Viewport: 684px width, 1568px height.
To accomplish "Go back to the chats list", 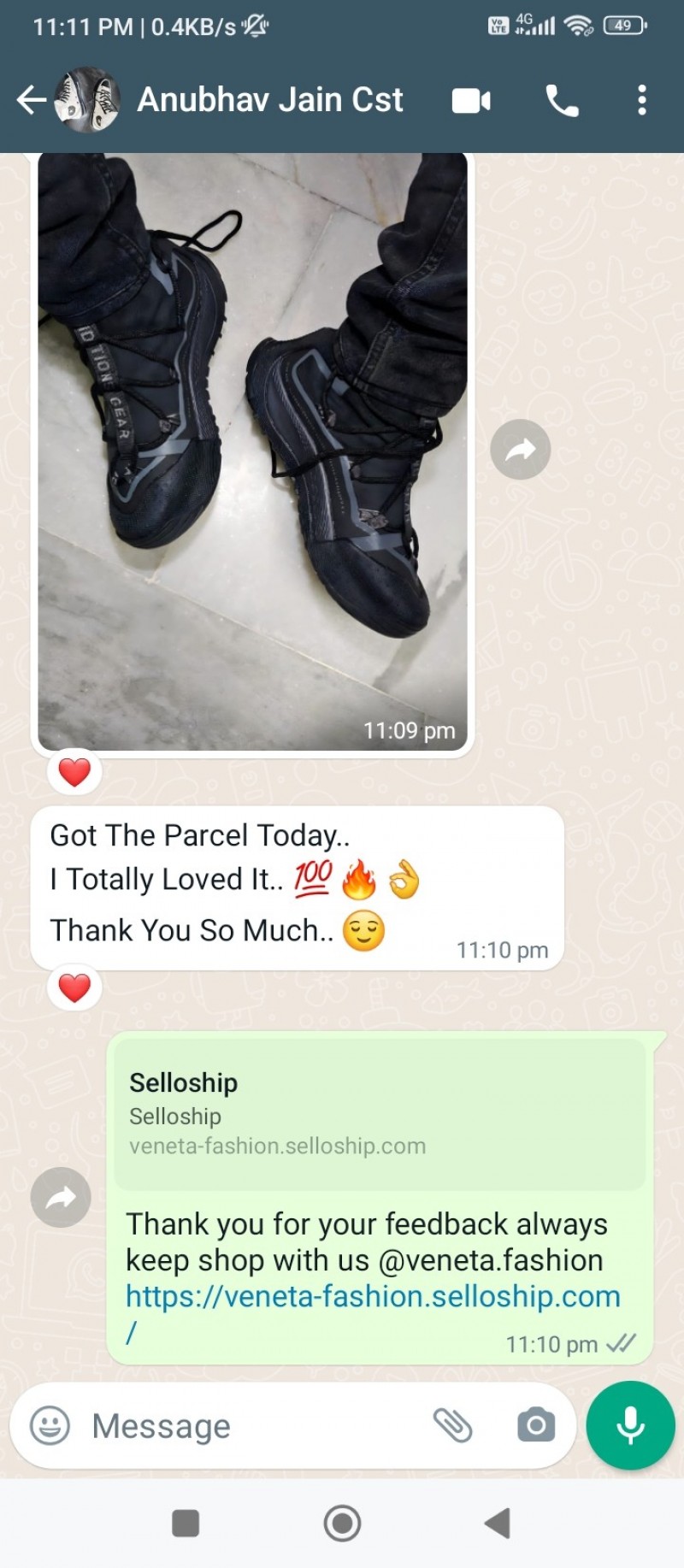I will [x=31, y=100].
